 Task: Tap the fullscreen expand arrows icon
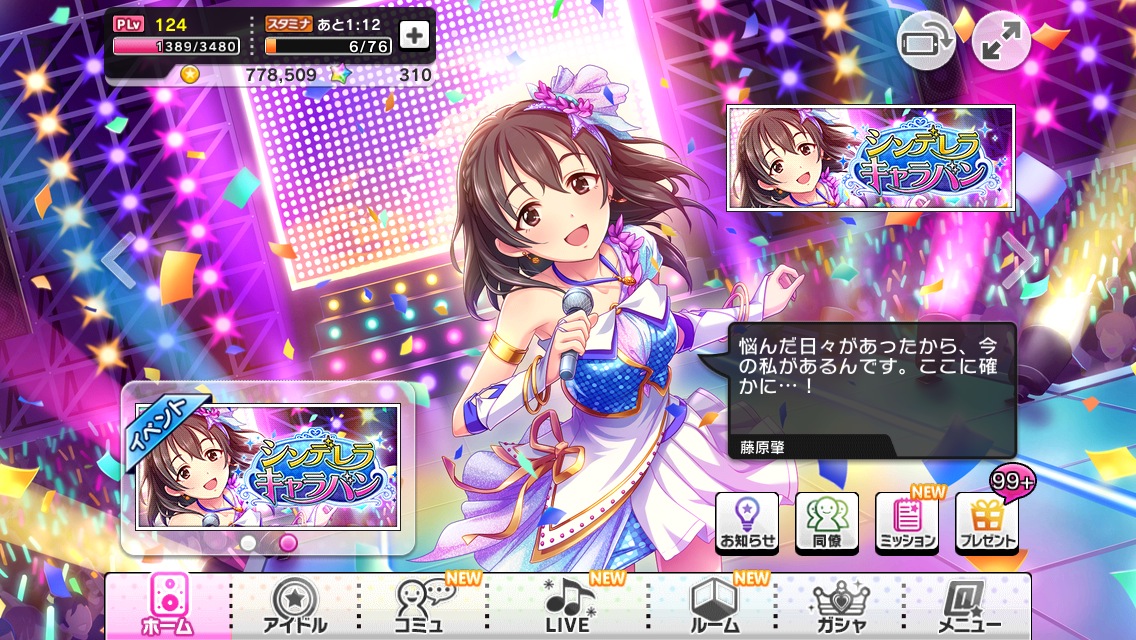point(1000,41)
